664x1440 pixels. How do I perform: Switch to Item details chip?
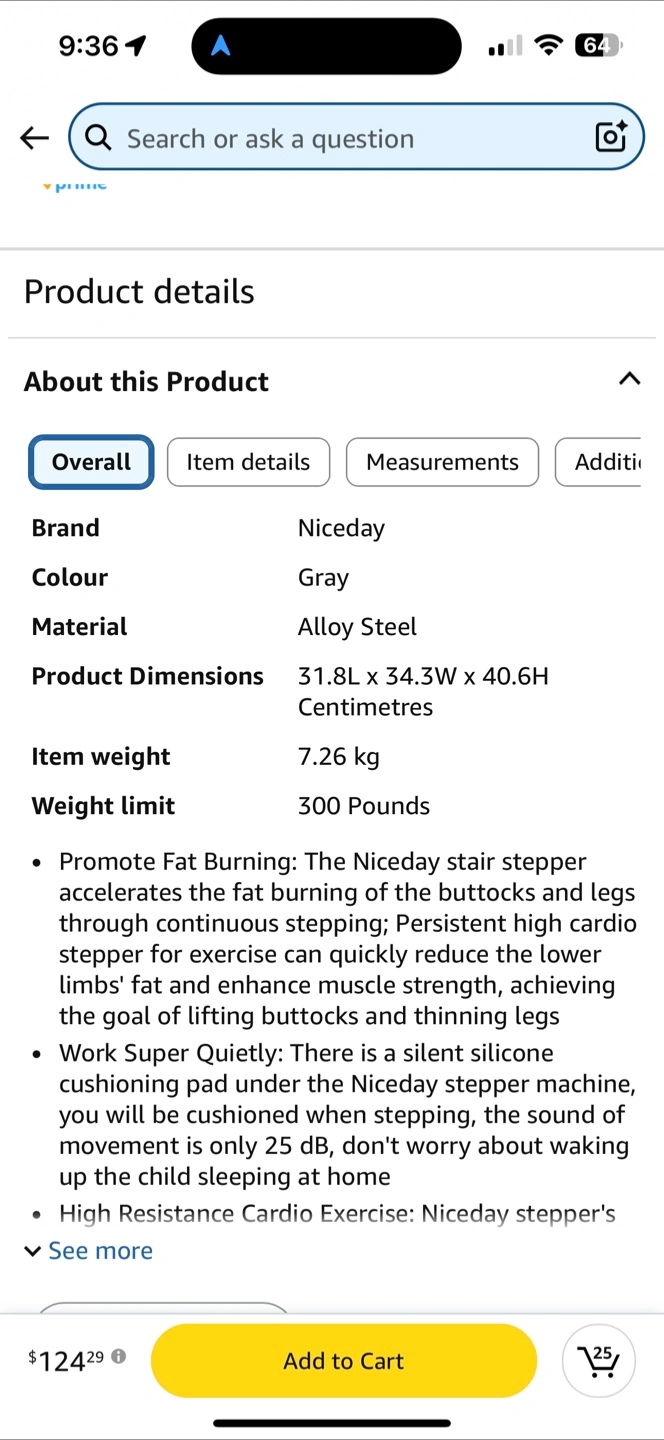coord(248,462)
